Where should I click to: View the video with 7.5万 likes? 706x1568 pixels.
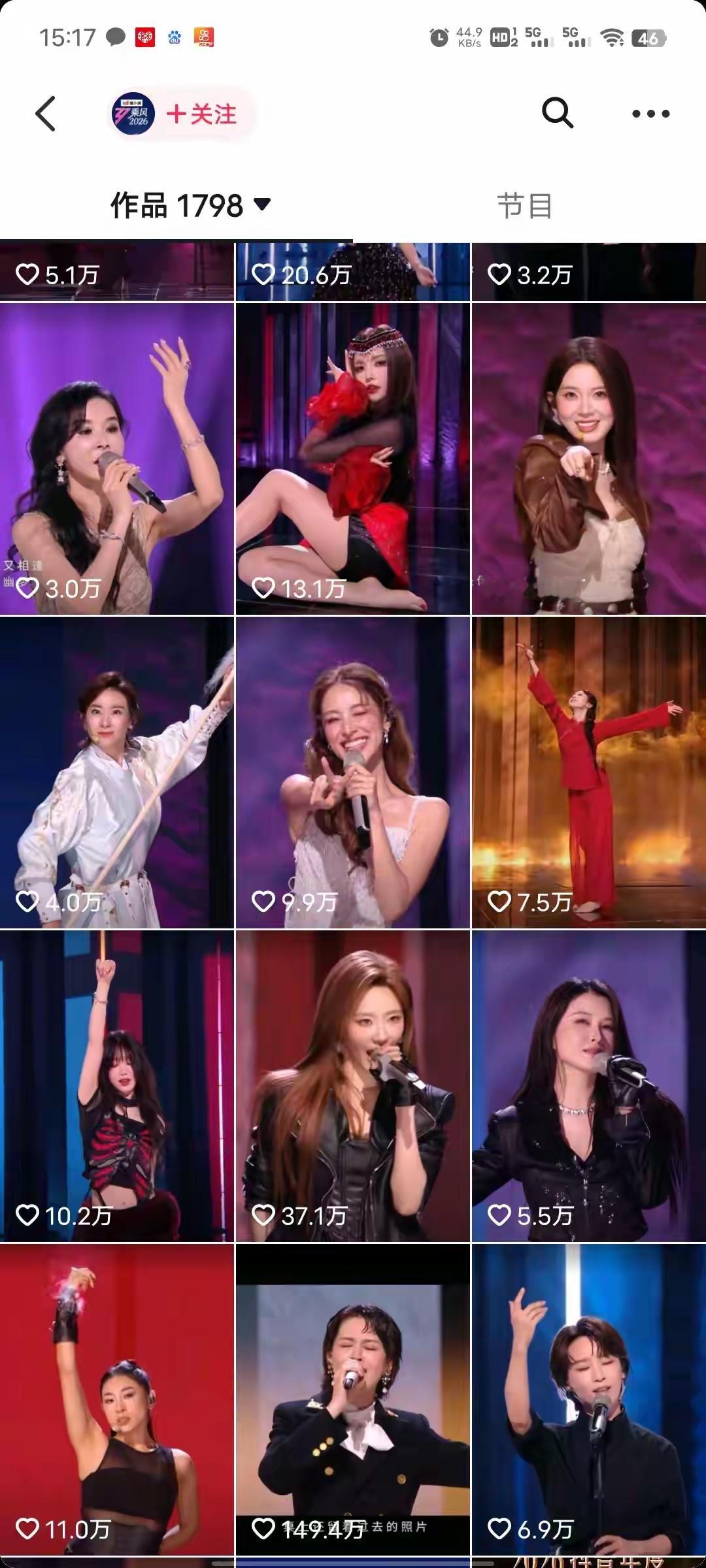pyautogui.click(x=588, y=772)
